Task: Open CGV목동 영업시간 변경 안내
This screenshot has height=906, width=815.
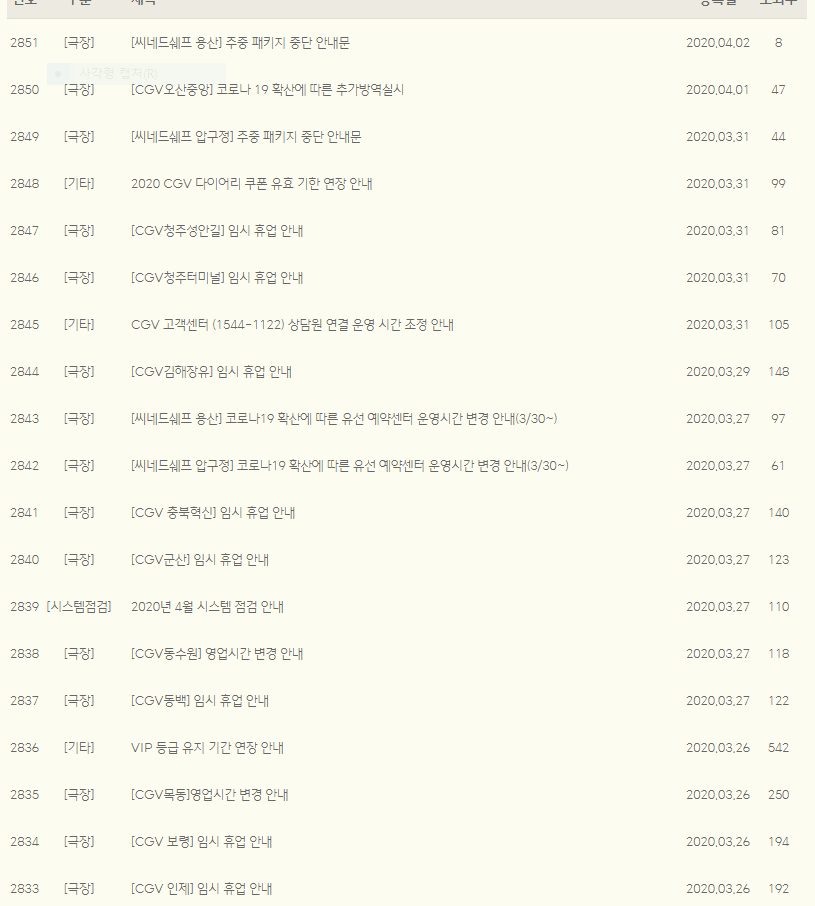Action: pyautogui.click(x=210, y=795)
